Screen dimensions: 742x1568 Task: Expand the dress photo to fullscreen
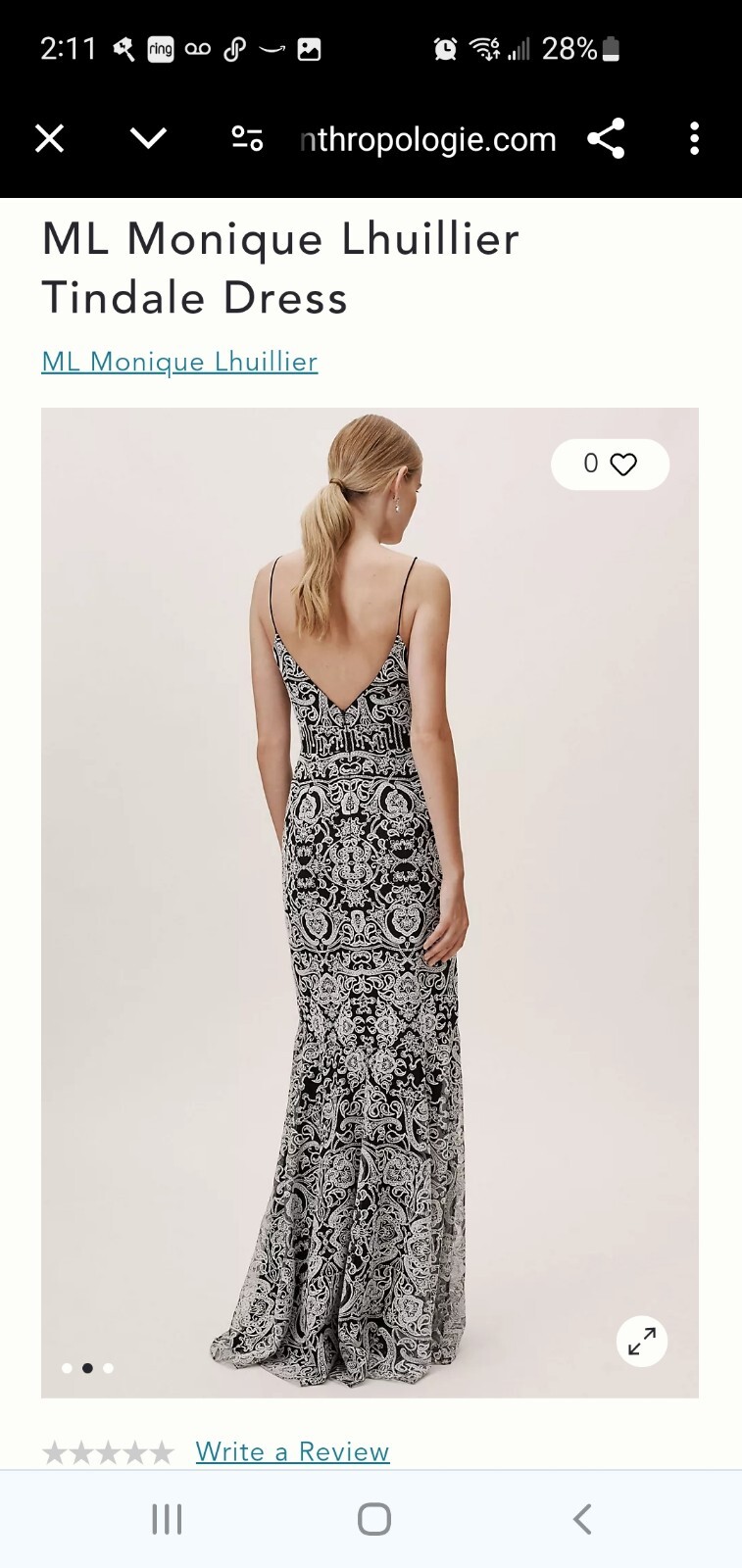[x=642, y=1342]
